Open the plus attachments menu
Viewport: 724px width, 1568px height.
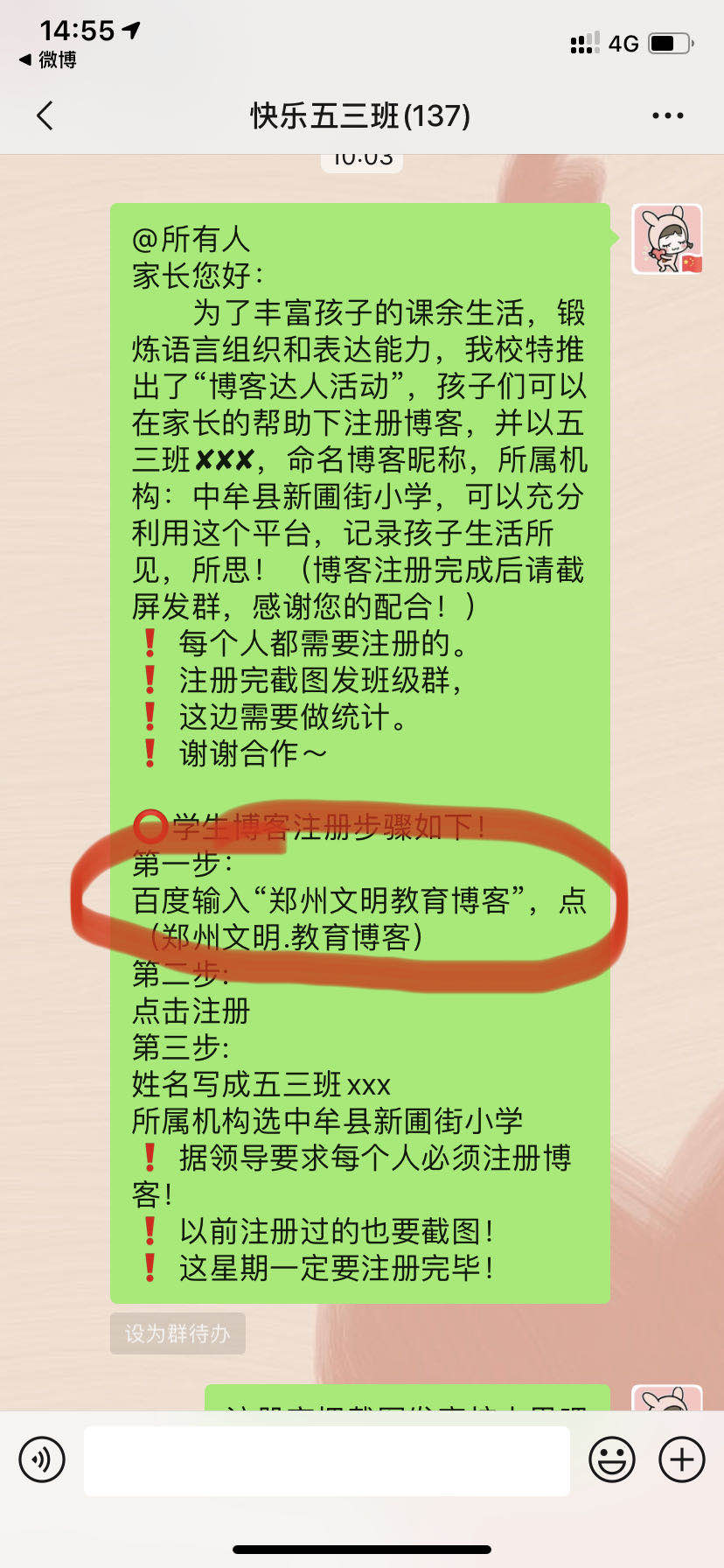[681, 1459]
